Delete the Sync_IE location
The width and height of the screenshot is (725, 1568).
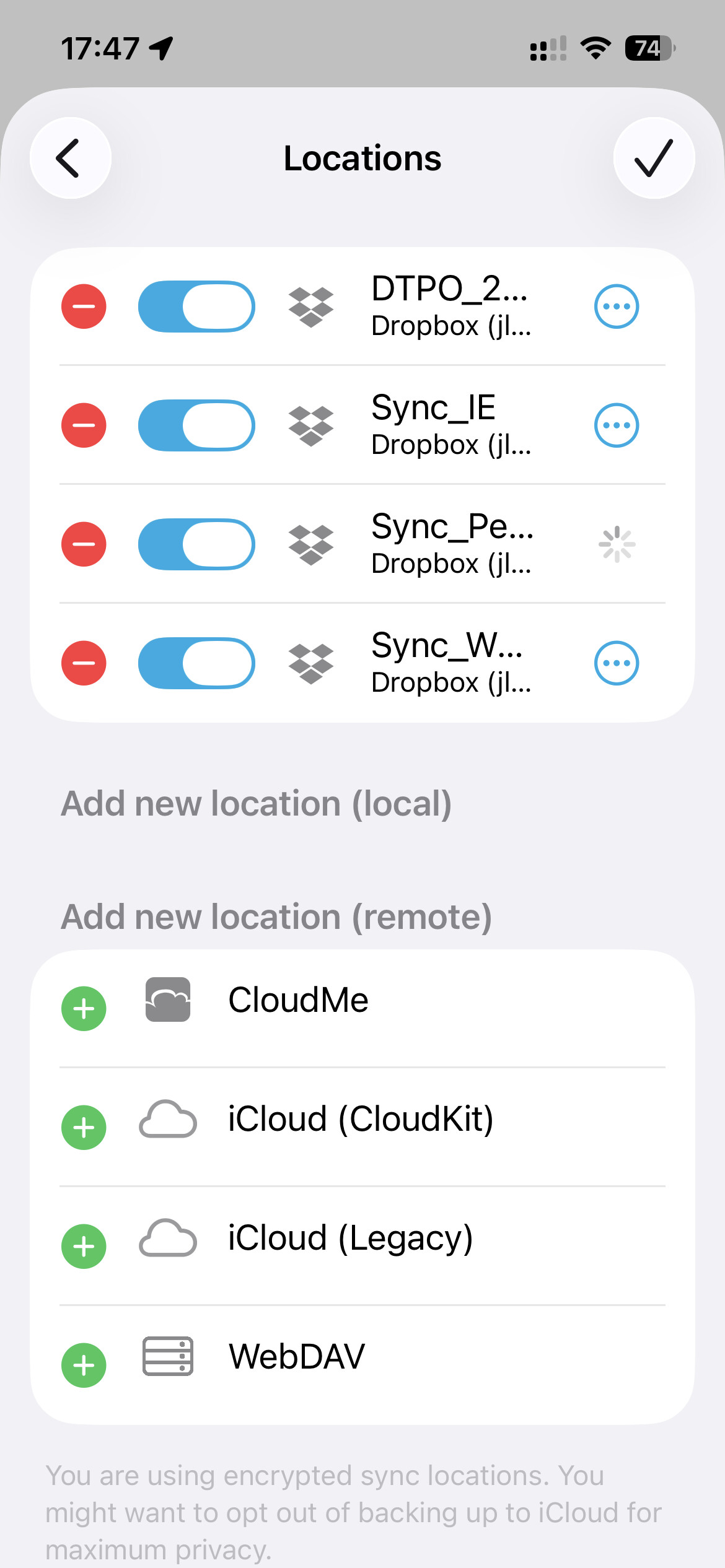pyautogui.click(x=84, y=425)
